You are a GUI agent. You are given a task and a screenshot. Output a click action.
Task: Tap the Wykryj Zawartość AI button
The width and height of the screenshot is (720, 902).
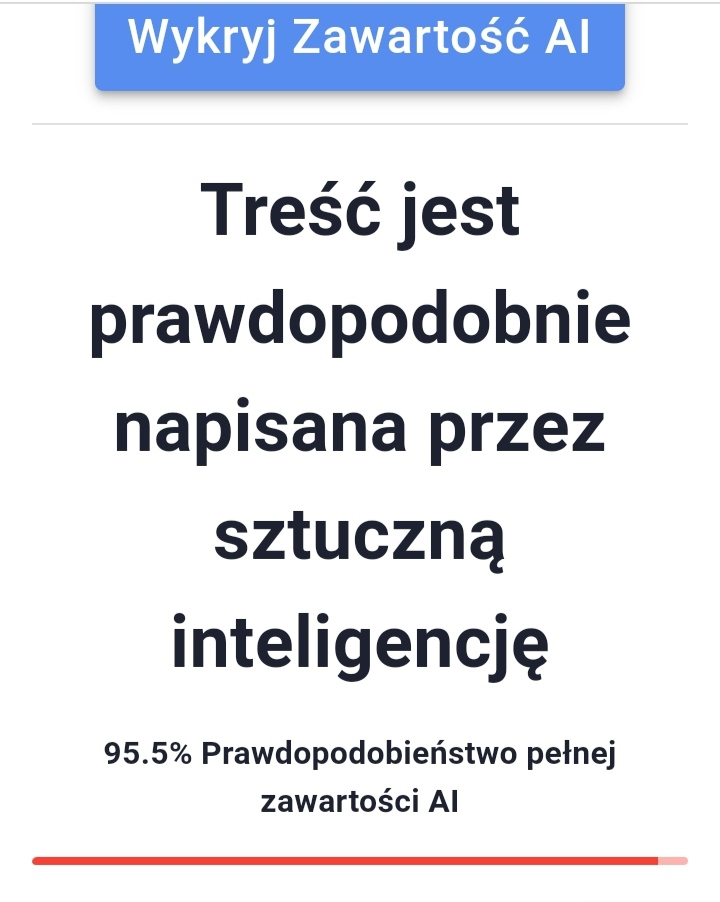[360, 42]
